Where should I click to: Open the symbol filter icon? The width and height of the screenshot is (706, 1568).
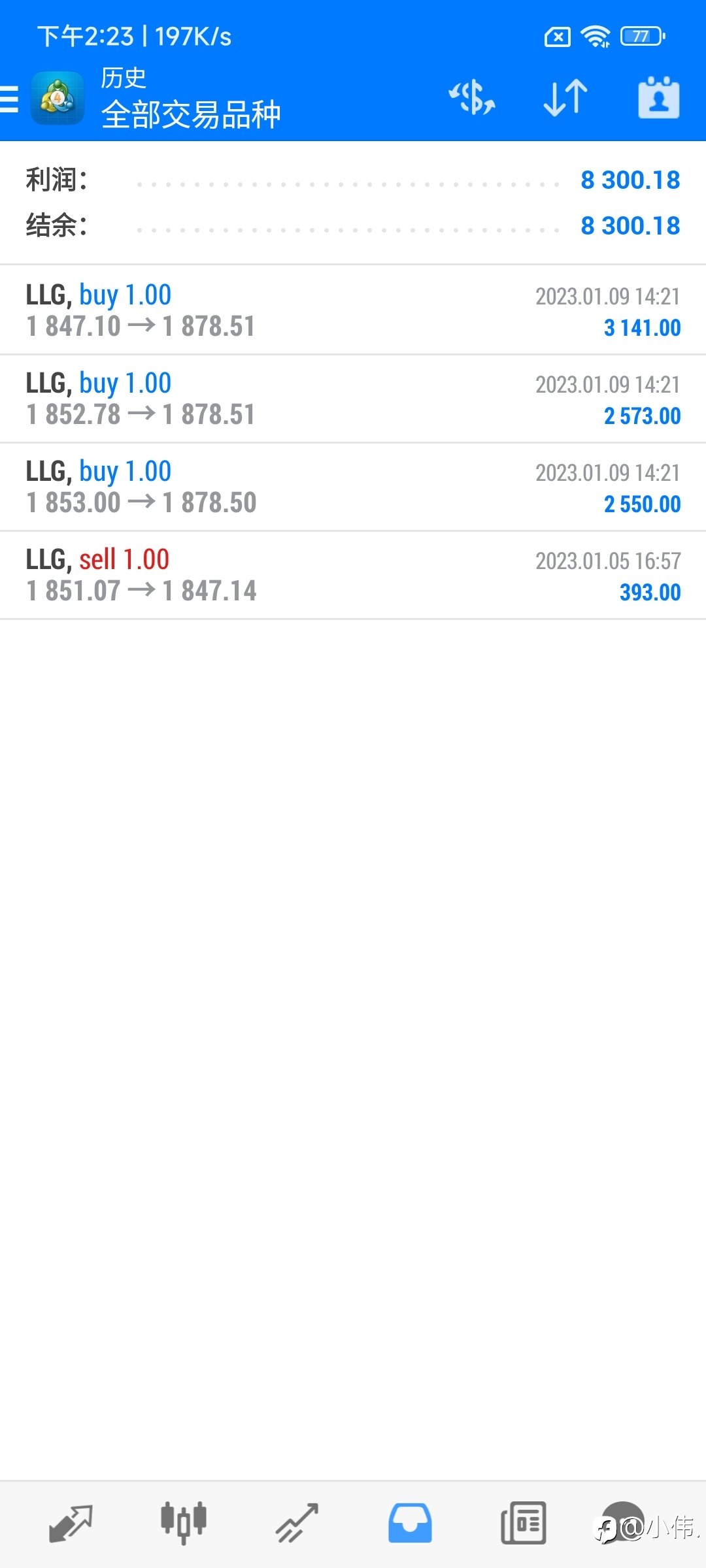(x=472, y=98)
